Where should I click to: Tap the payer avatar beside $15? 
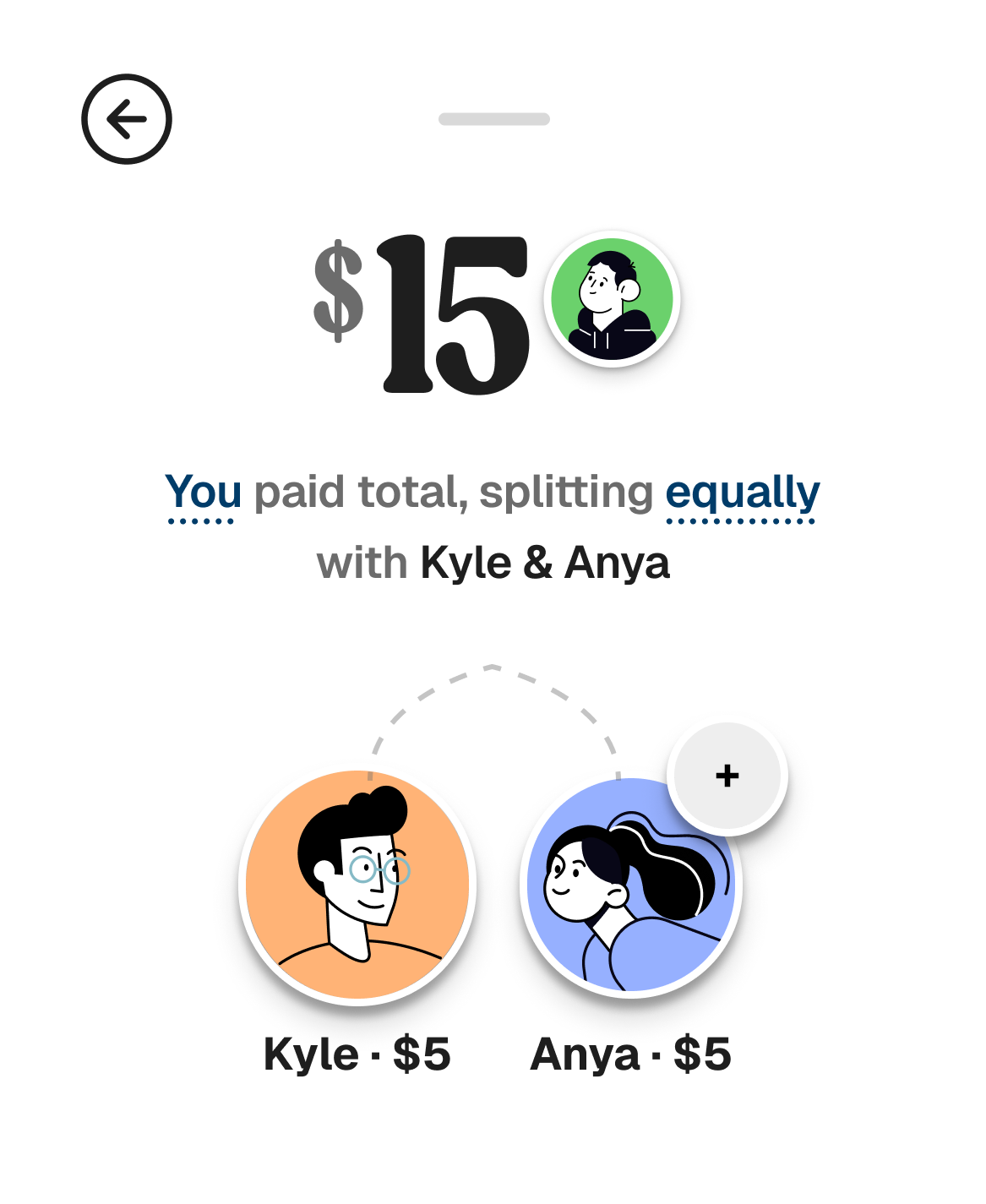pyautogui.click(x=612, y=298)
